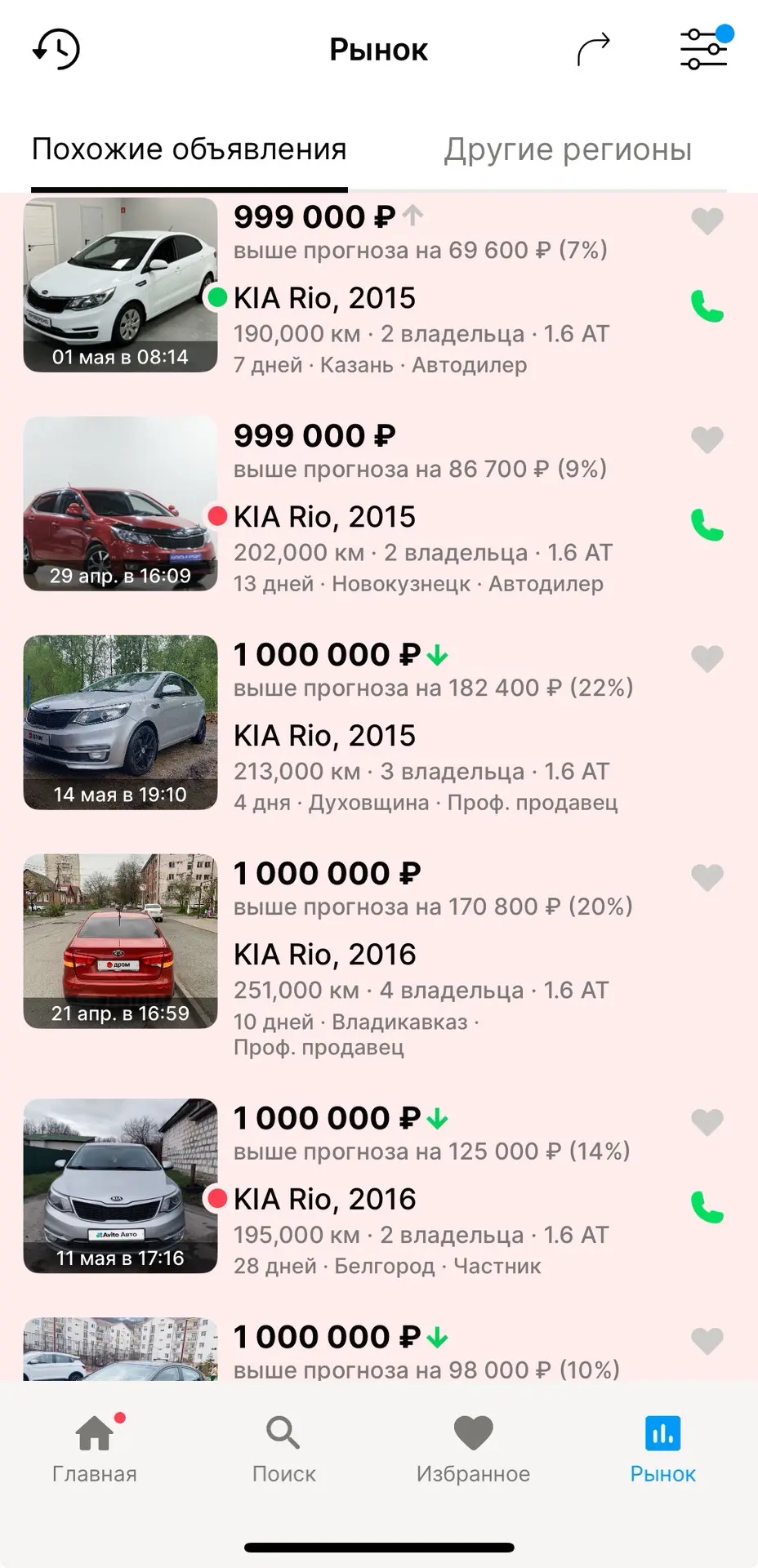Share the market page via arrow icon

[594, 49]
